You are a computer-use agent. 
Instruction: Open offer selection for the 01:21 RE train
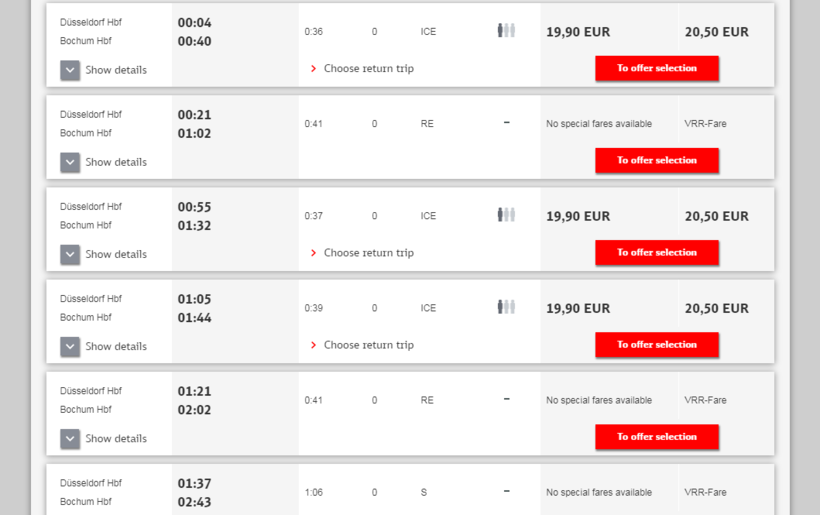pyautogui.click(x=656, y=437)
